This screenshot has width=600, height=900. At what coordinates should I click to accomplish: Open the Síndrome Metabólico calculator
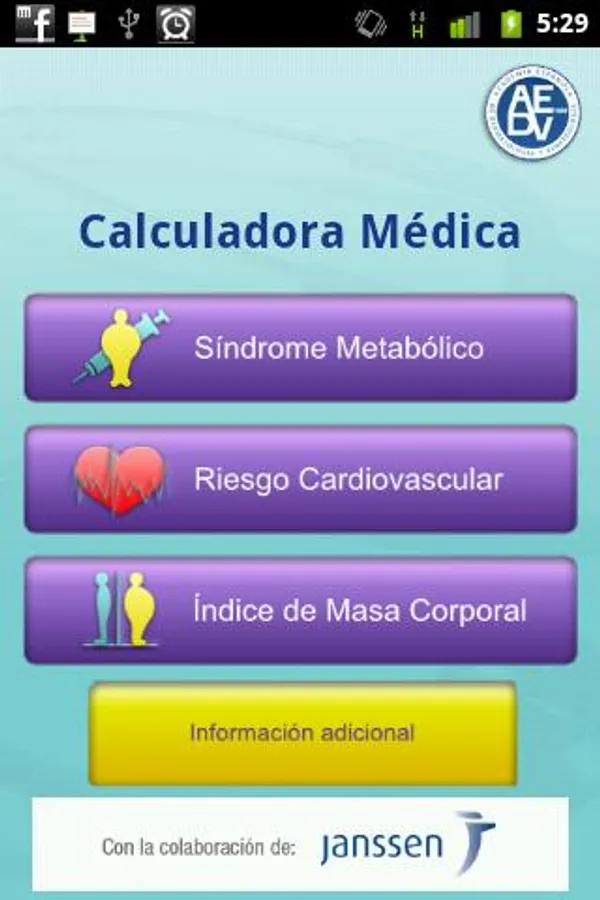point(300,347)
